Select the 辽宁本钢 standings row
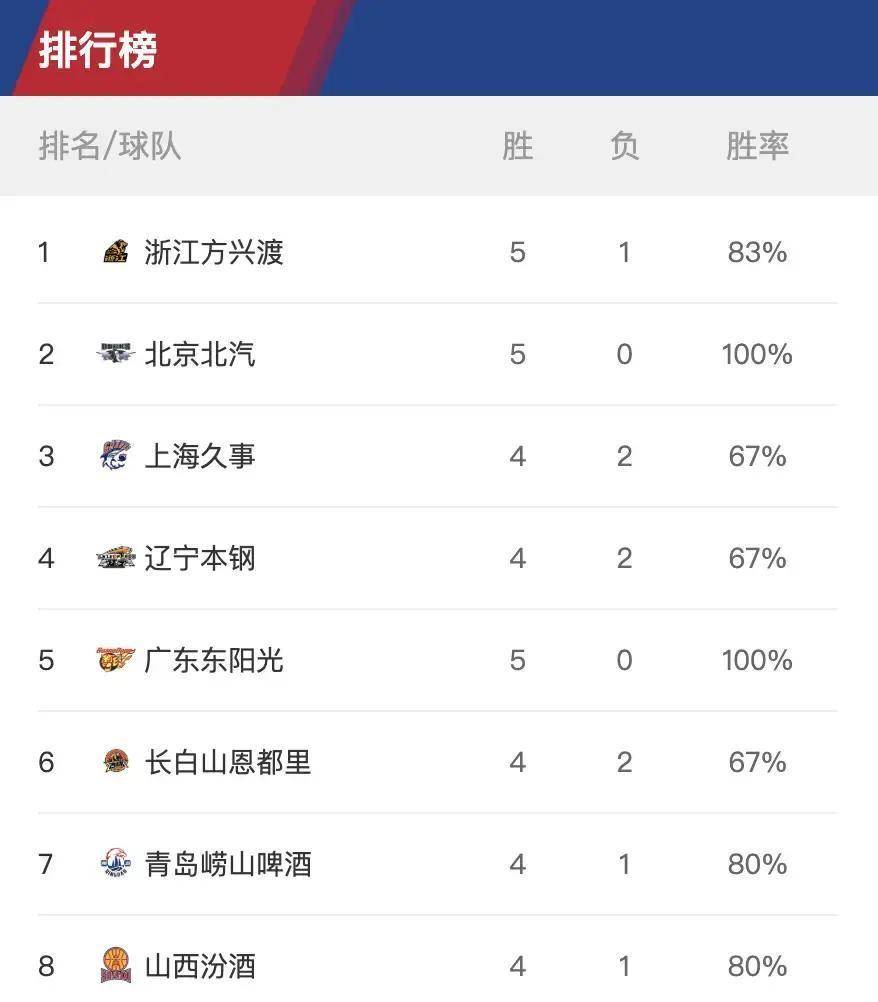This screenshot has width=878, height=1002. tap(439, 559)
